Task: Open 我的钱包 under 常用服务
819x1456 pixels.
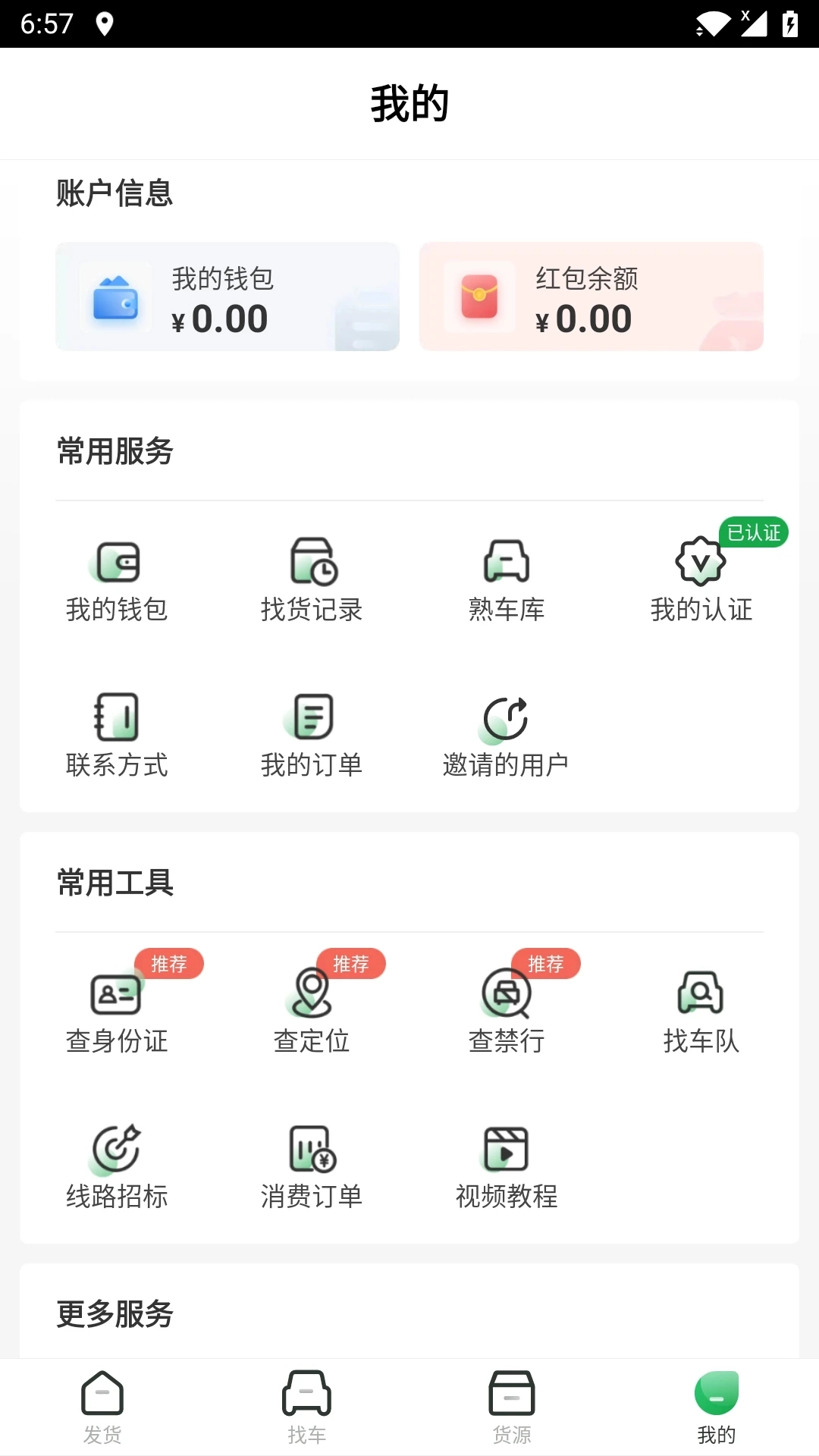Action: click(117, 580)
